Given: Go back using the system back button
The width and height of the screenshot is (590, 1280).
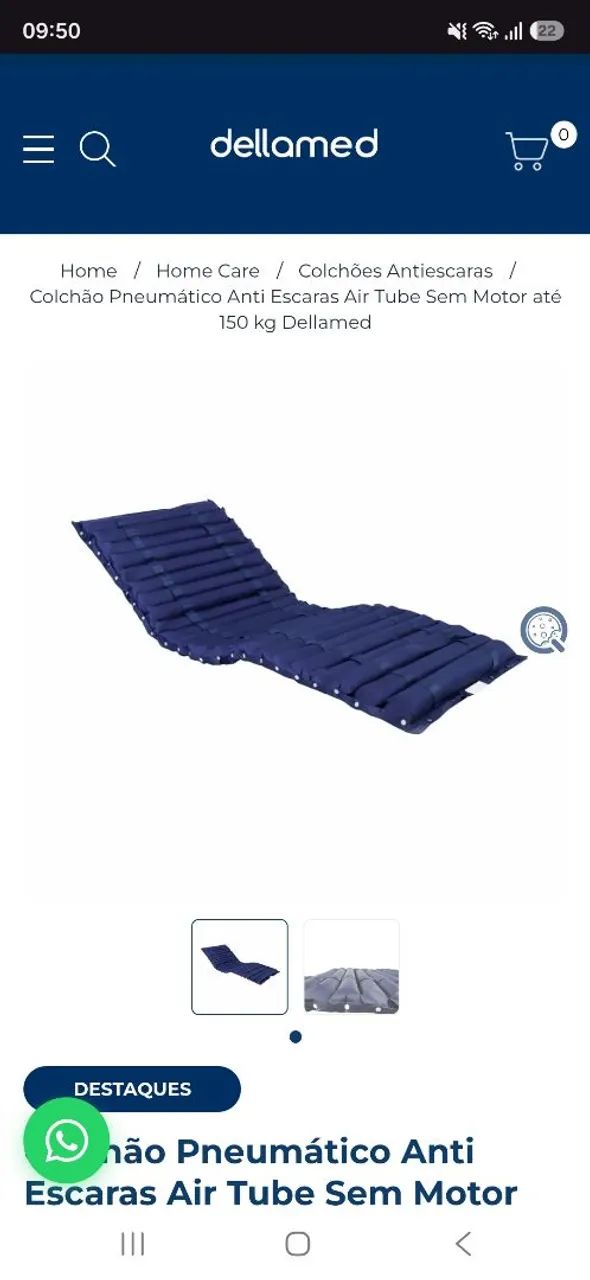Looking at the screenshot, I should (x=462, y=1243).
